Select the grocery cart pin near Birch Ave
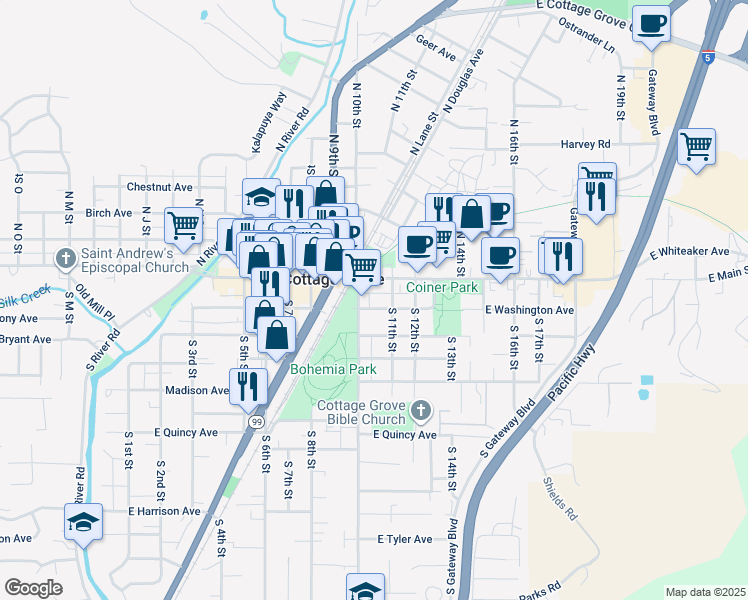Screen dimensions: 748x600 184,227
